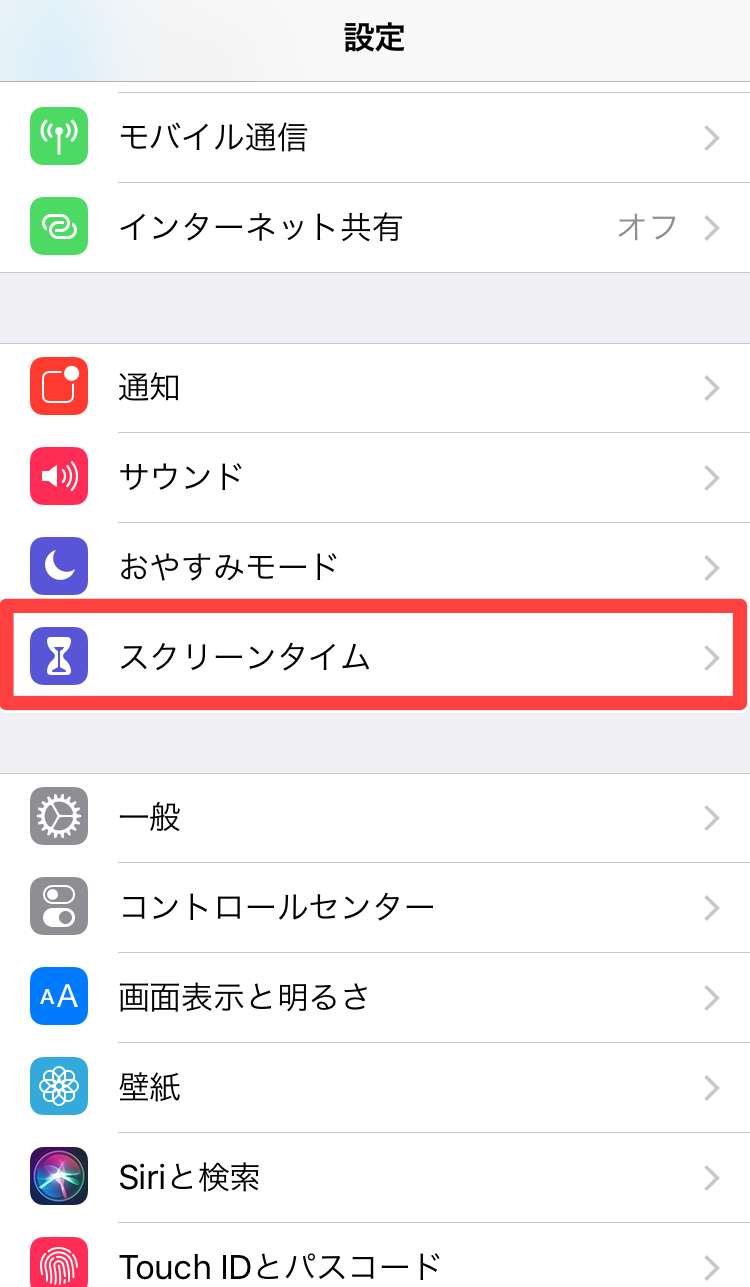This screenshot has height=1287, width=750.
Task: Open サウンド settings
Action: point(375,477)
